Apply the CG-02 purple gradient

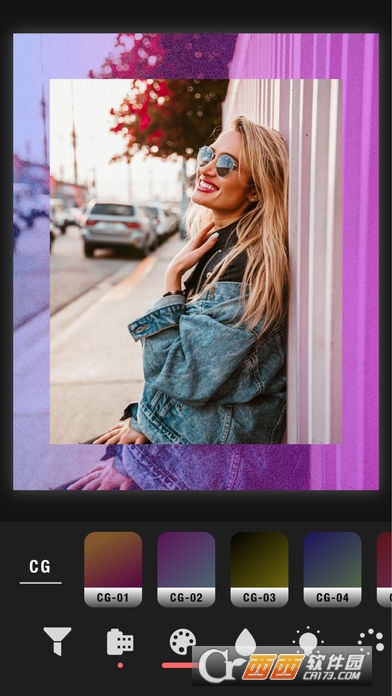[186, 569]
